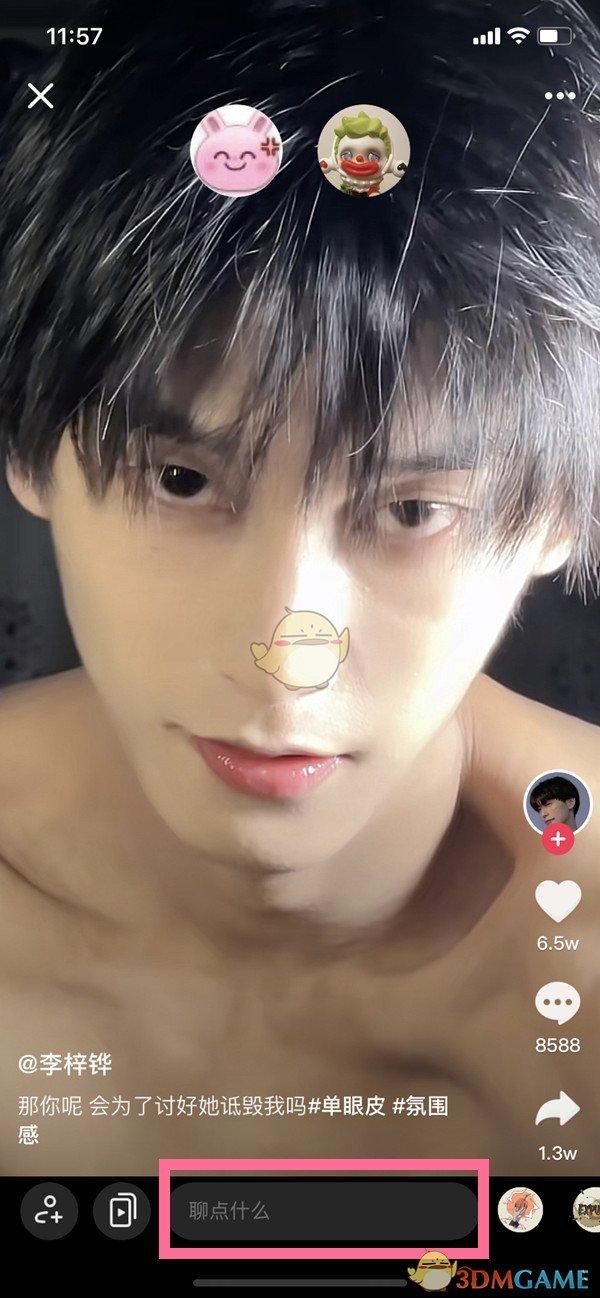Open the 8588 comments
Screen dimensions: 600x1298
[x=558, y=1002]
